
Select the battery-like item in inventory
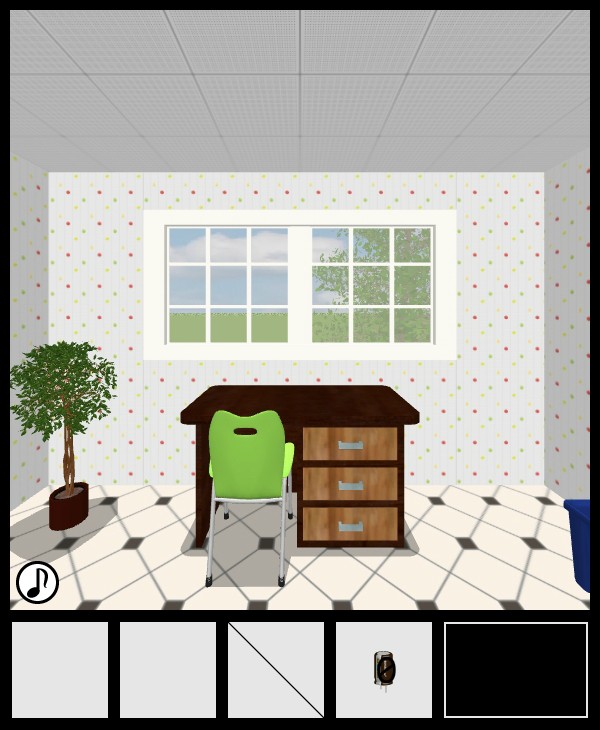click(x=384, y=669)
